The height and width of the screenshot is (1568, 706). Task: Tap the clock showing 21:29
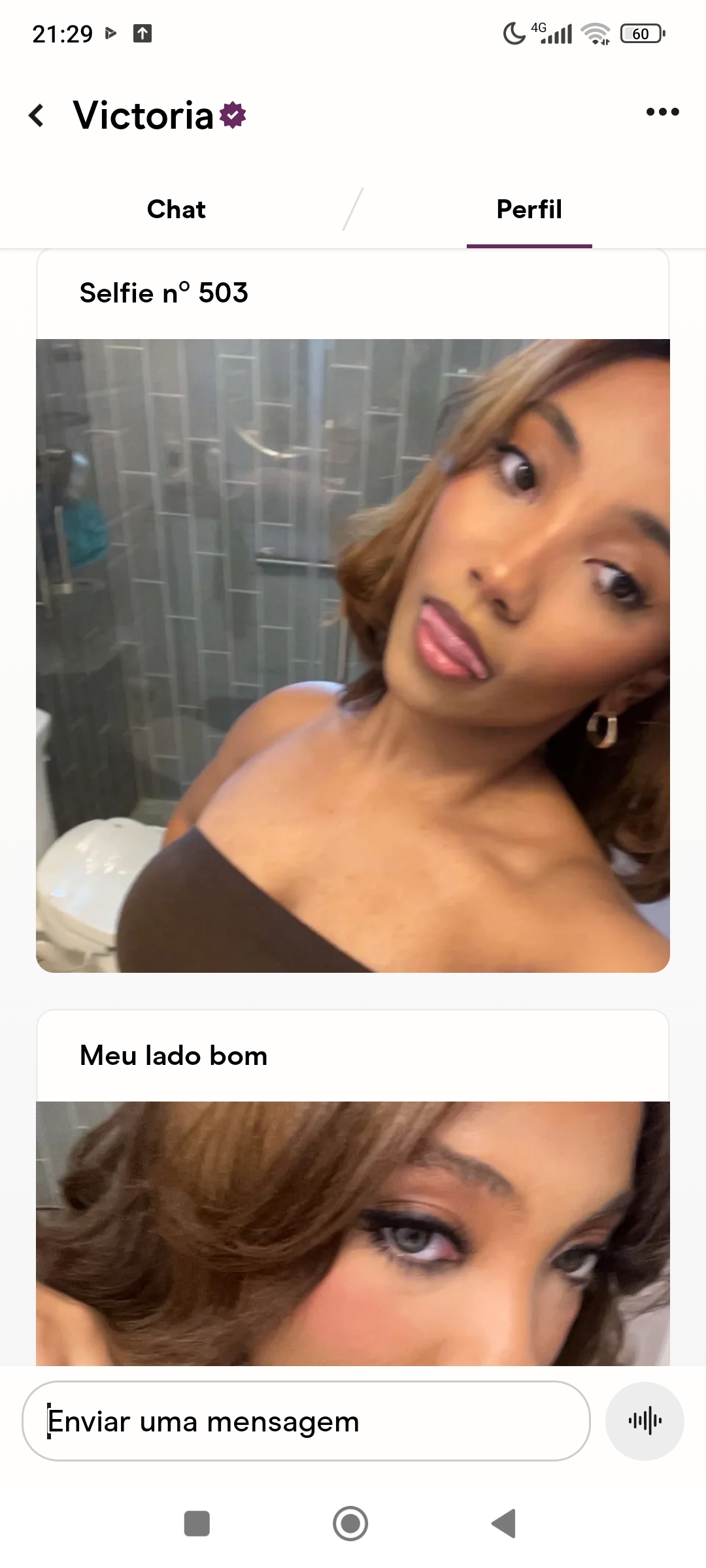point(63,33)
